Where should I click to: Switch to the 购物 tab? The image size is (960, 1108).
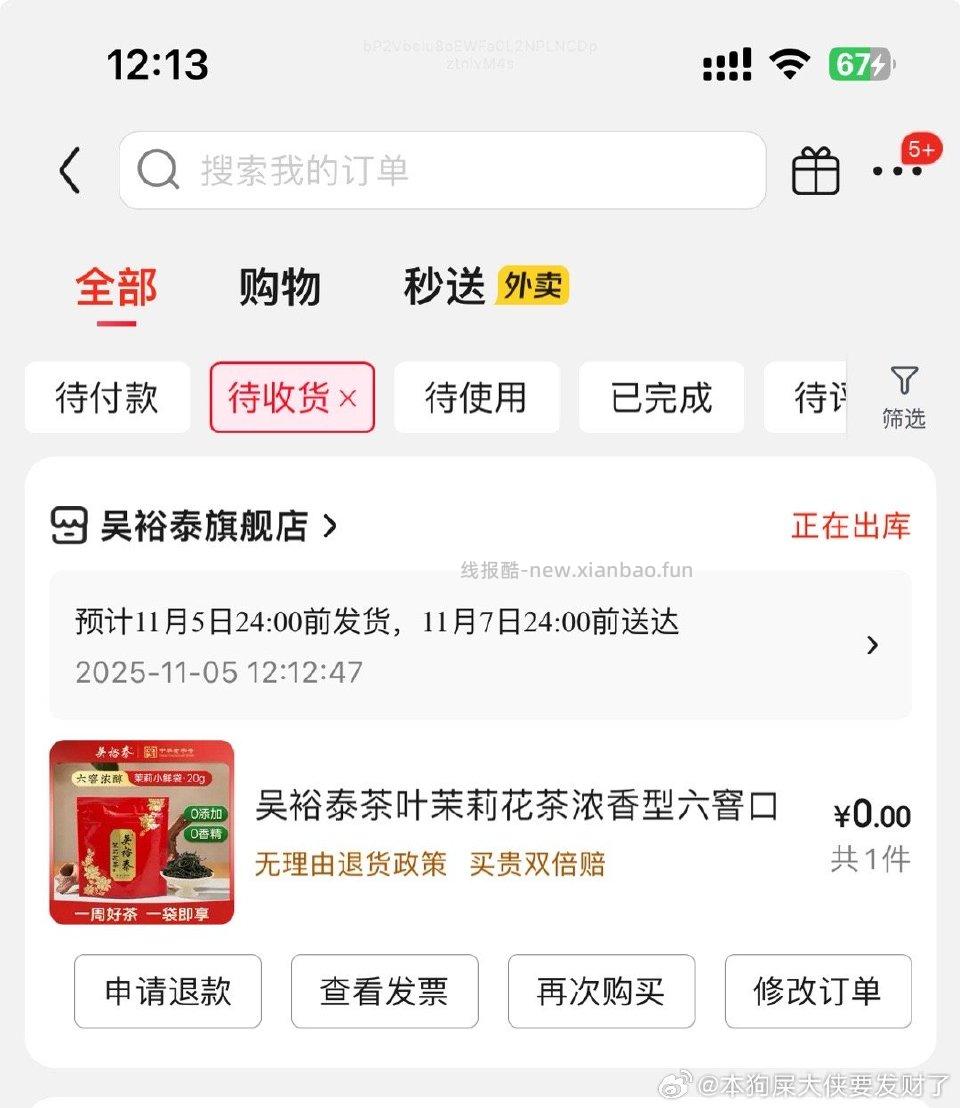pos(280,288)
